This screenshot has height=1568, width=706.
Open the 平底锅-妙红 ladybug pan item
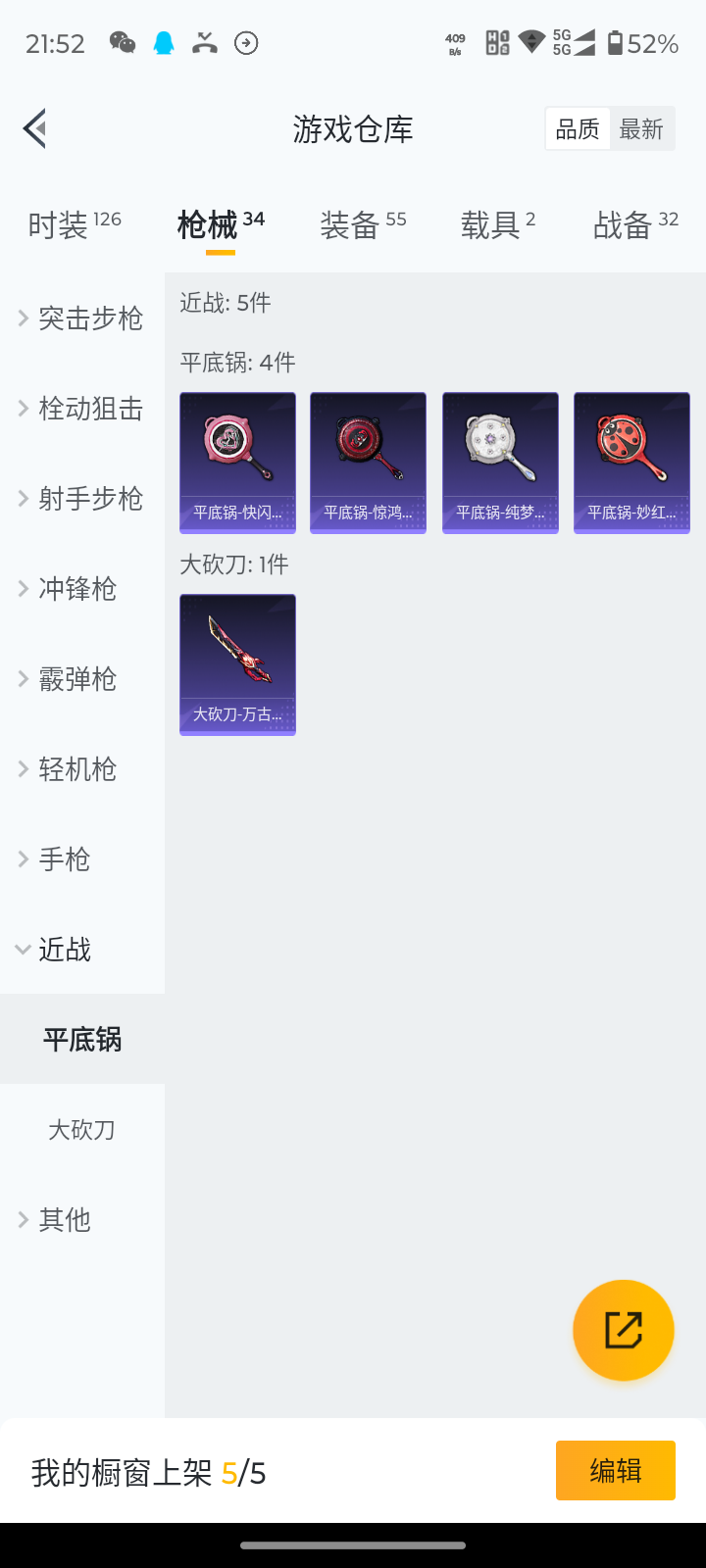click(631, 463)
